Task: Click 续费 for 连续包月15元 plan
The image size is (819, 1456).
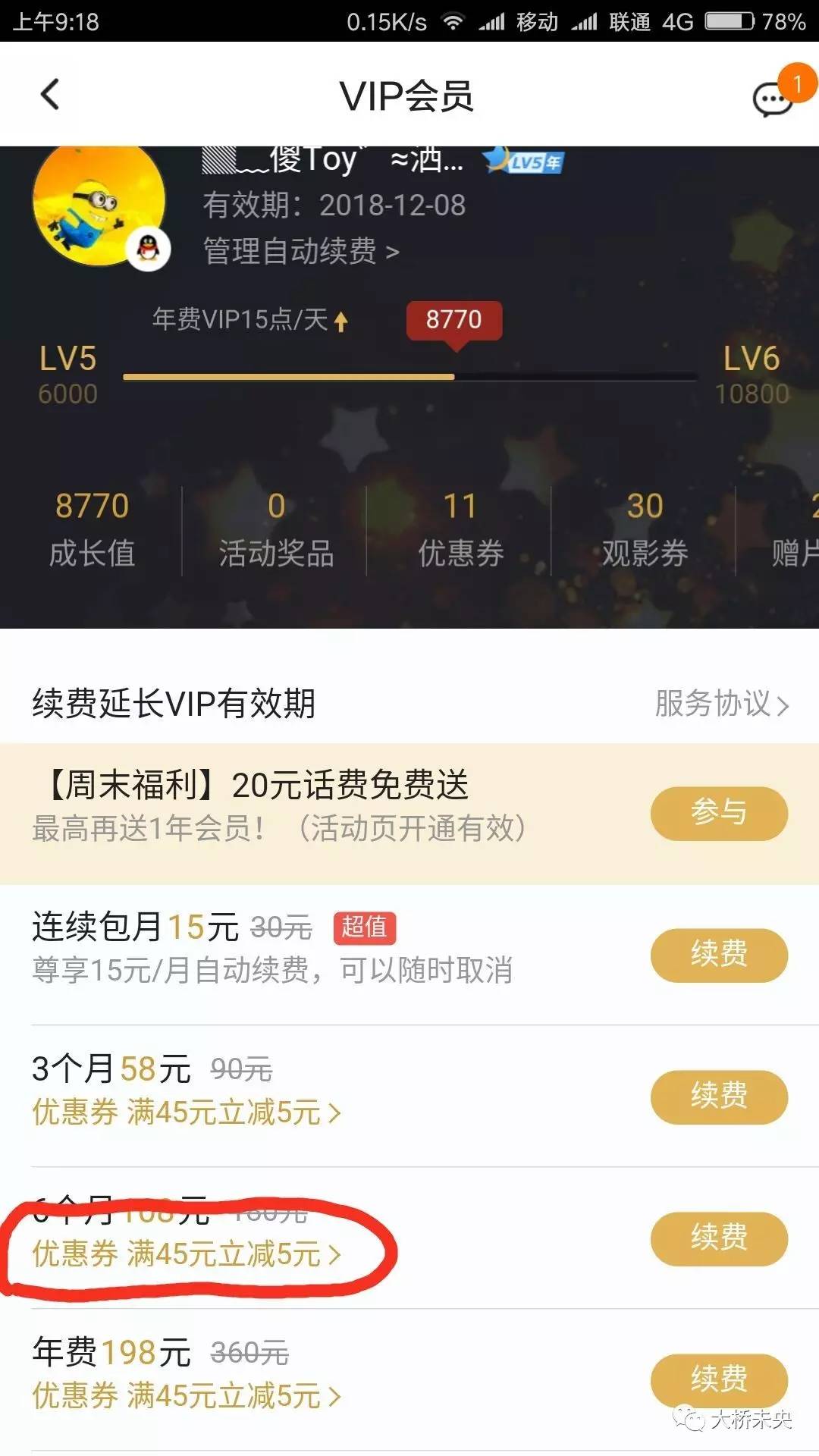Action: (x=718, y=955)
